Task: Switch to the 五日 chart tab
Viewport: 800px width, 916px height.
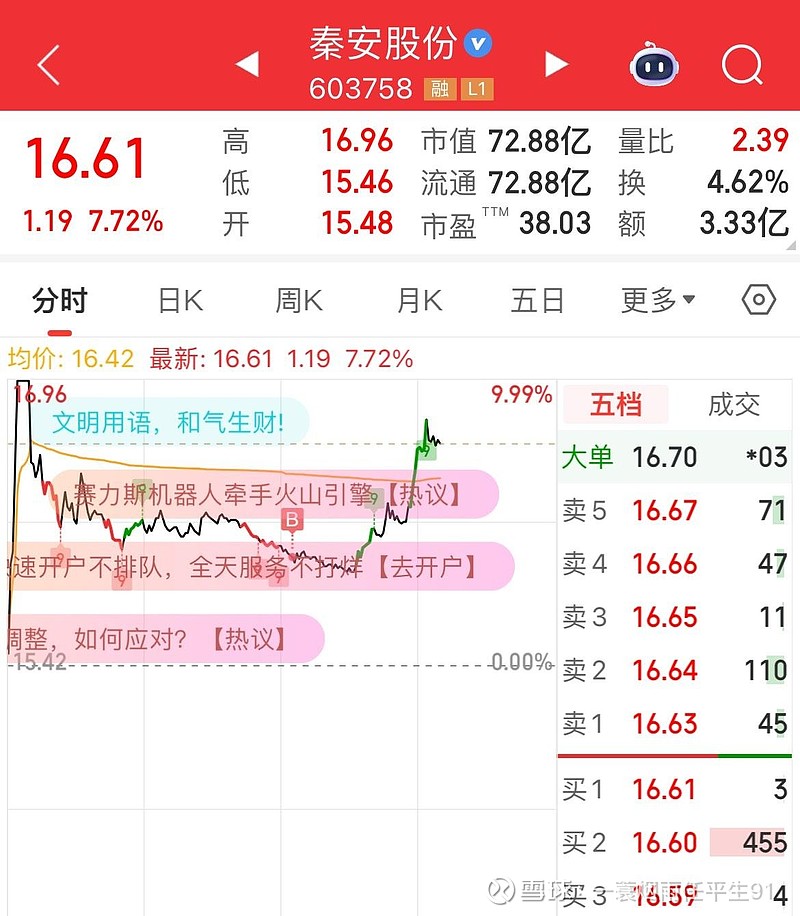Action: [538, 300]
